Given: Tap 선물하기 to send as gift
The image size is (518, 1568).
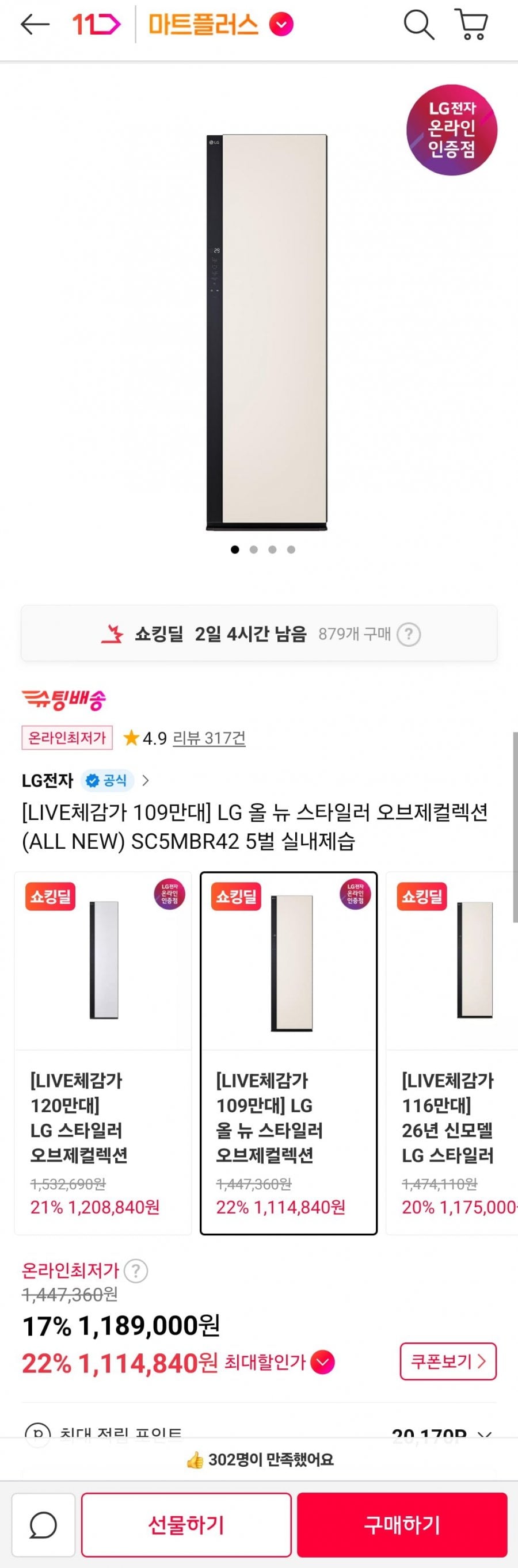Looking at the screenshot, I should pyautogui.click(x=186, y=1524).
